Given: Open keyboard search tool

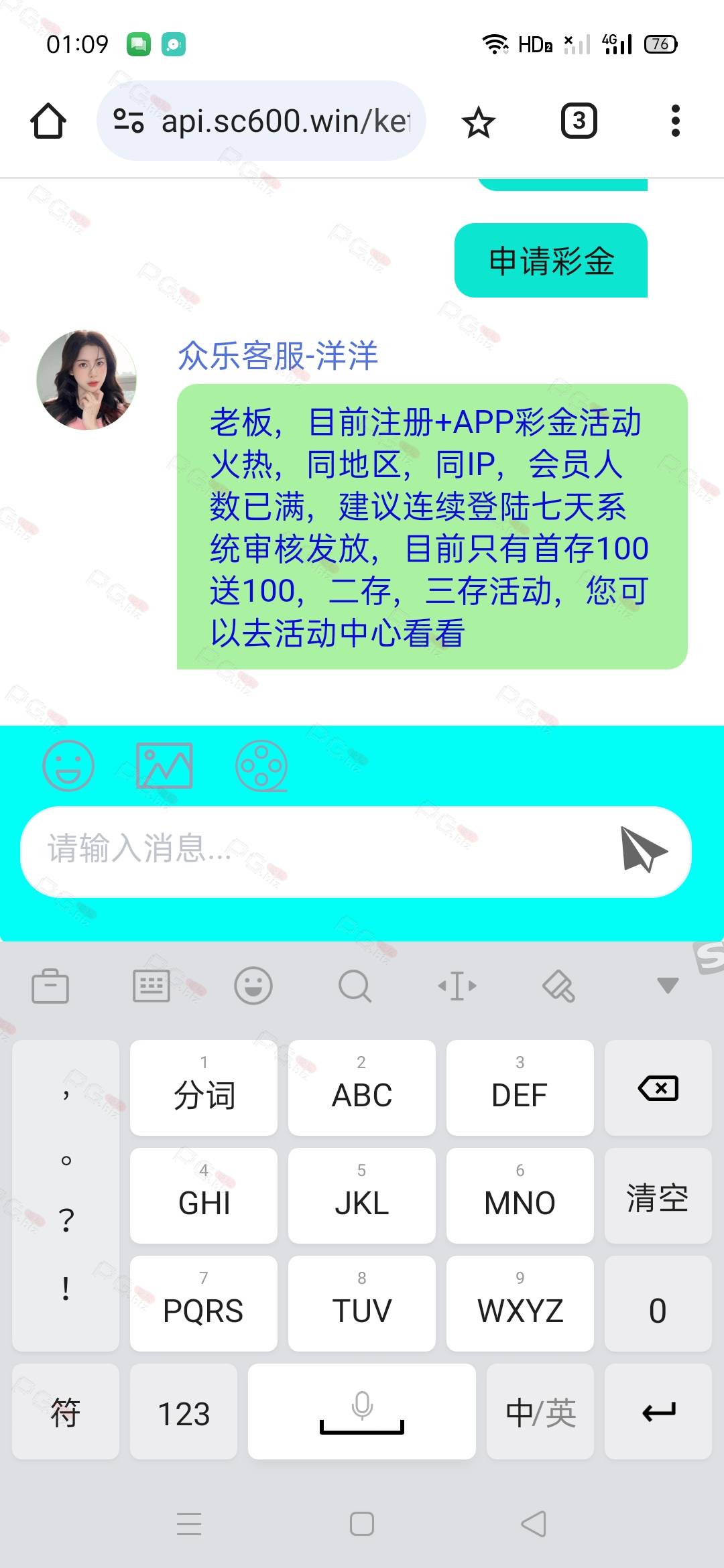Looking at the screenshot, I should click(355, 986).
